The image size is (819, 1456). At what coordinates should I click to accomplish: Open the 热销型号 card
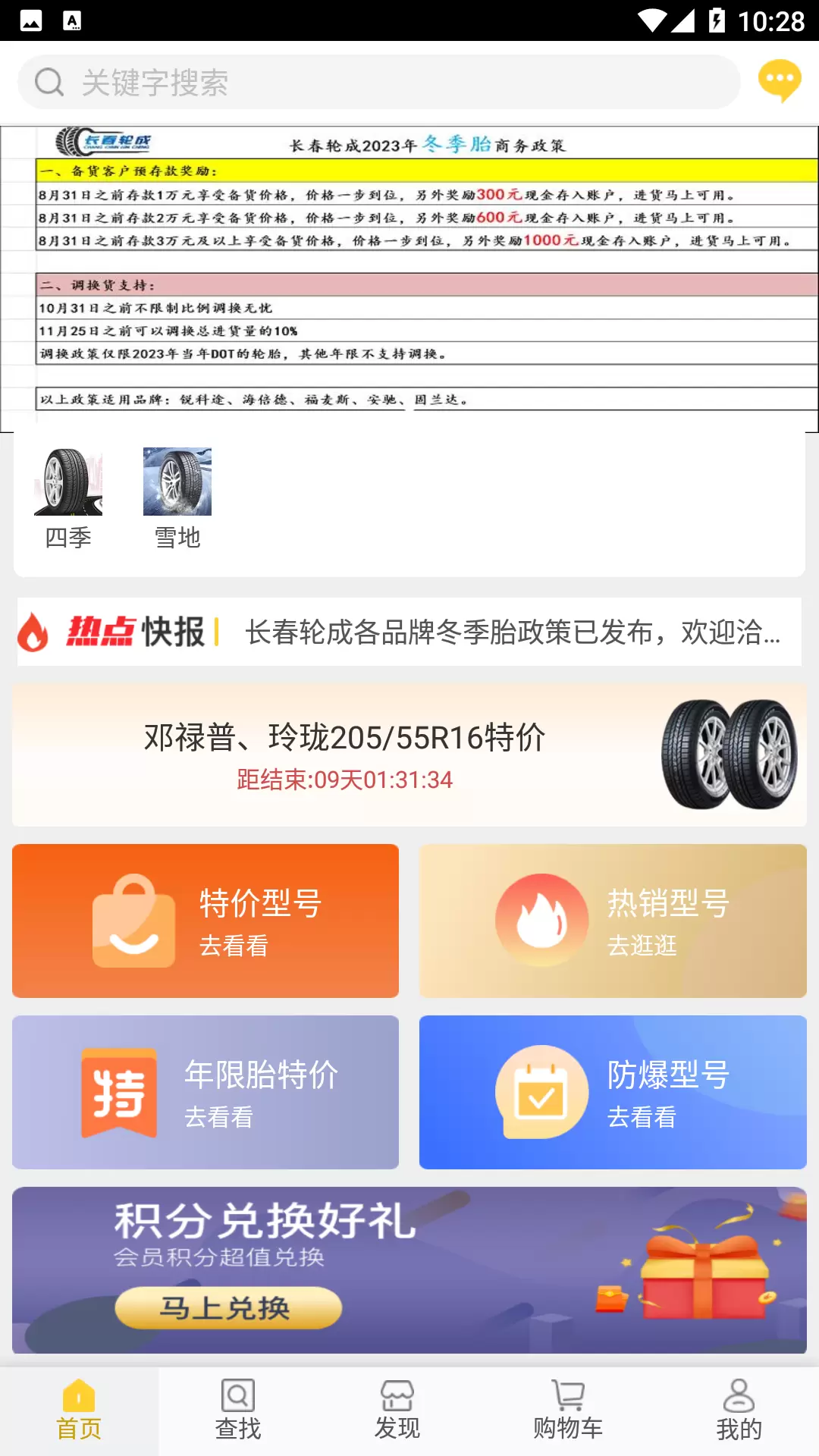613,921
